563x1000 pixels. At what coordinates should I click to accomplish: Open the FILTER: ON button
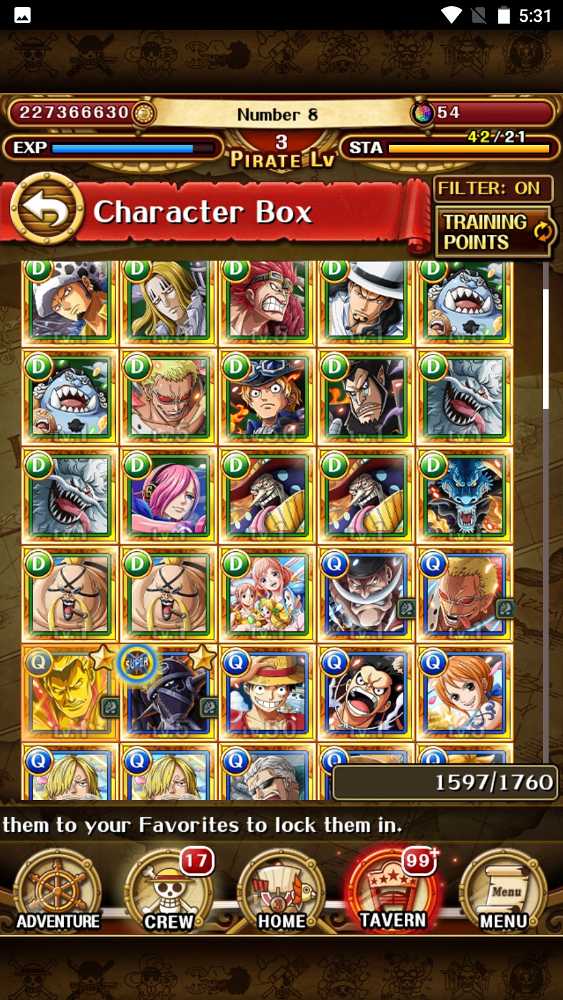[x=494, y=189]
